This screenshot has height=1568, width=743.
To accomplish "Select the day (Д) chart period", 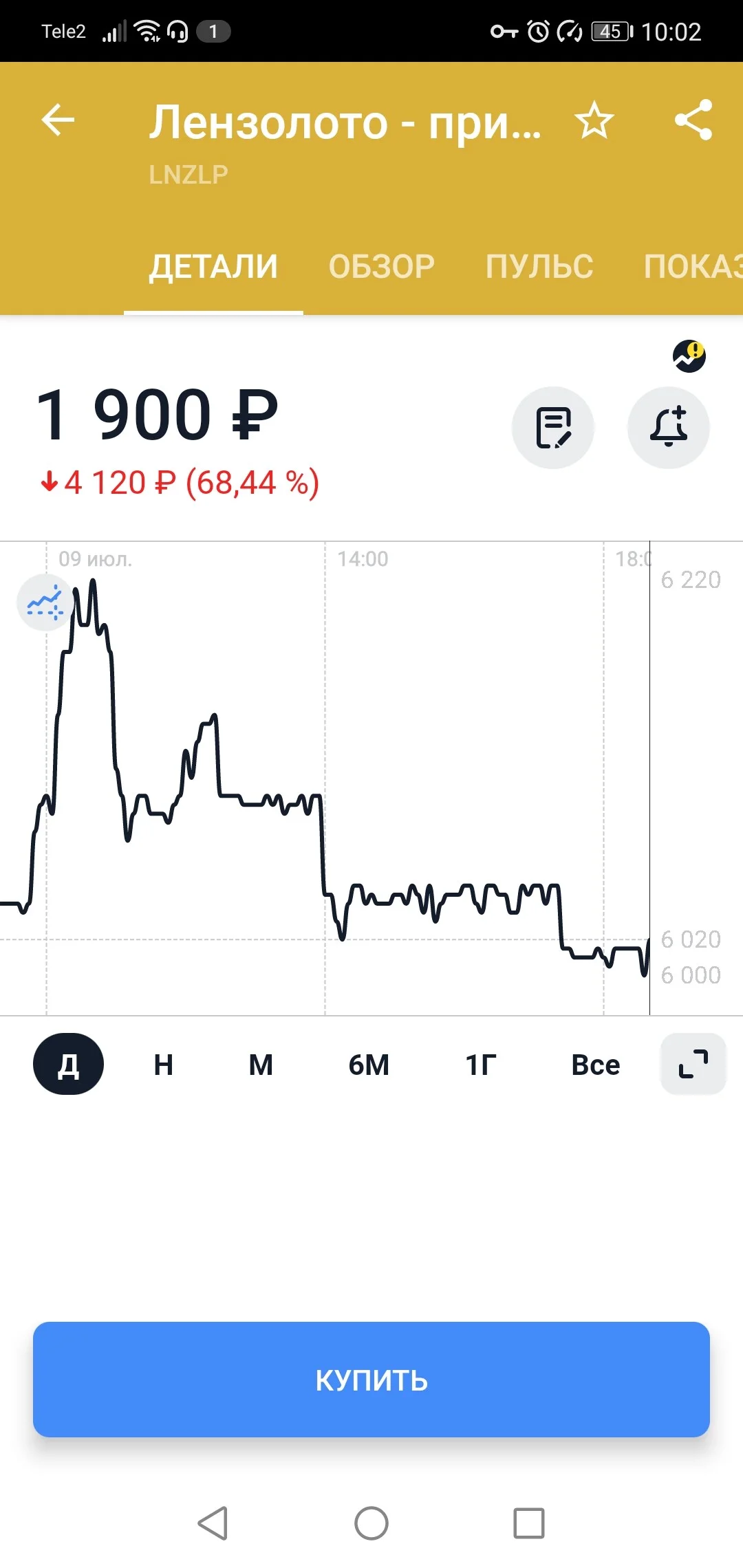I will click(x=68, y=1064).
